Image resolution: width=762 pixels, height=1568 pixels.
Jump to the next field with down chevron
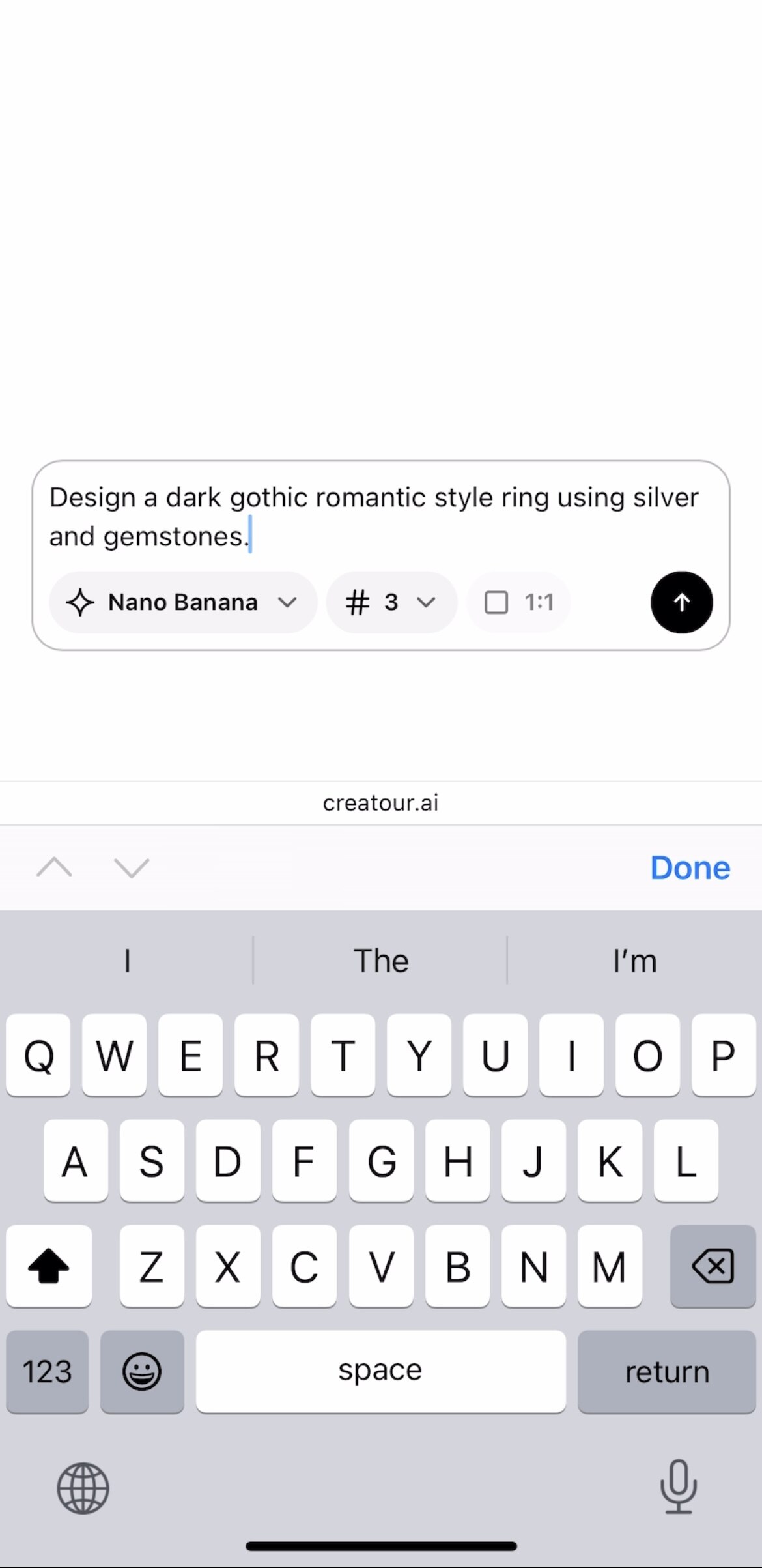point(132,868)
